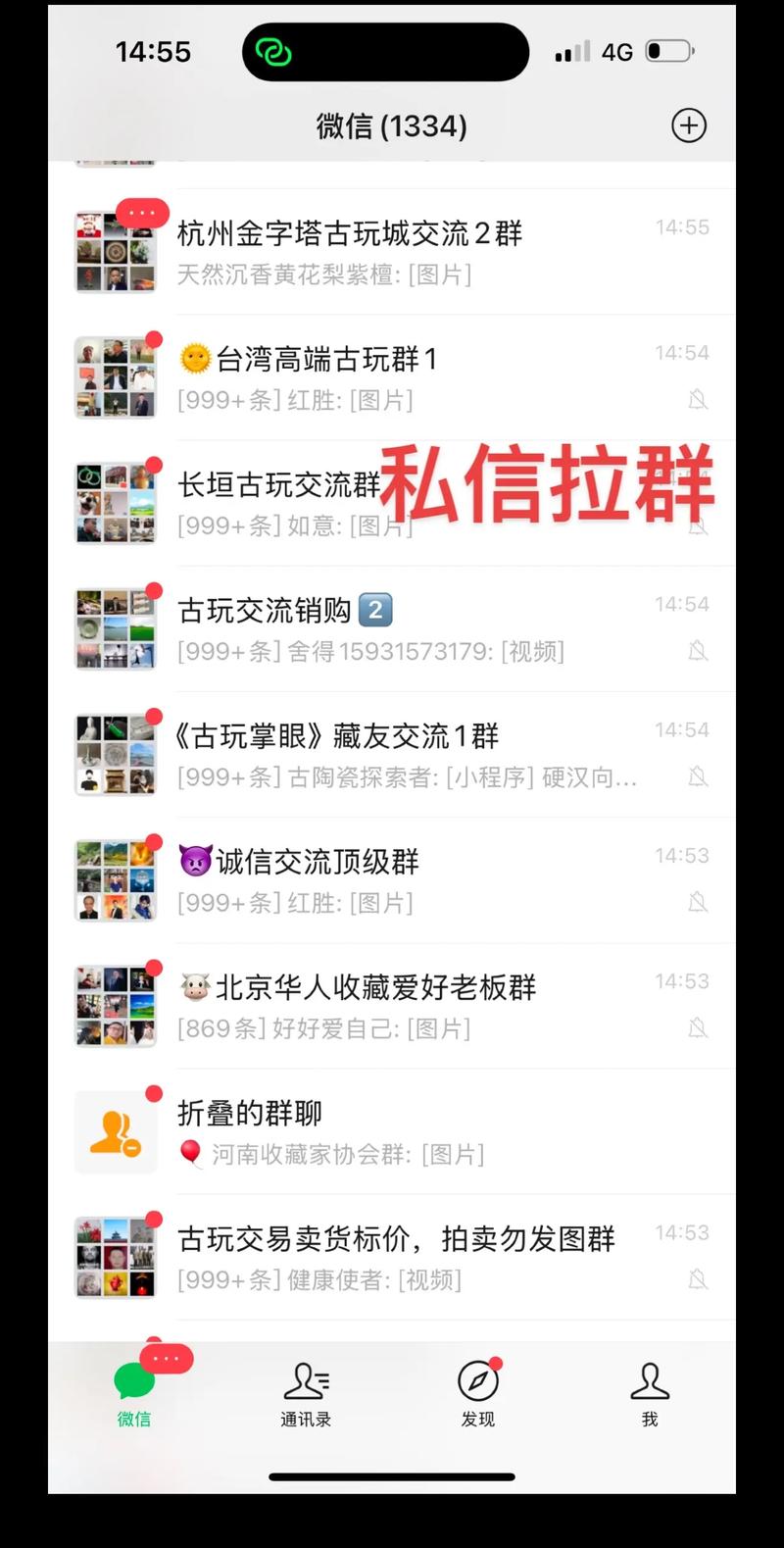This screenshot has height=1548, width=784.
Task: Tap the green WeChat chat bubble icon
Action: pos(133,1379)
